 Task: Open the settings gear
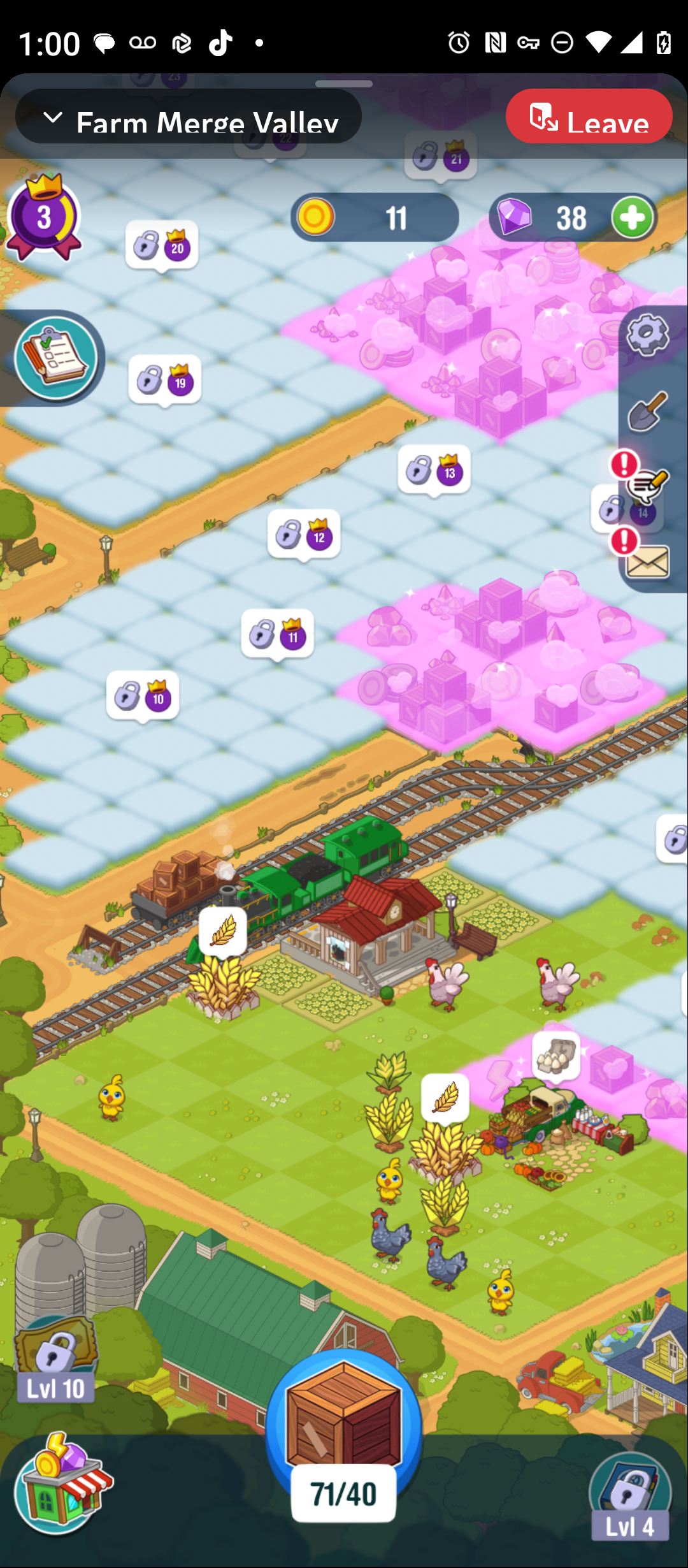(648, 335)
